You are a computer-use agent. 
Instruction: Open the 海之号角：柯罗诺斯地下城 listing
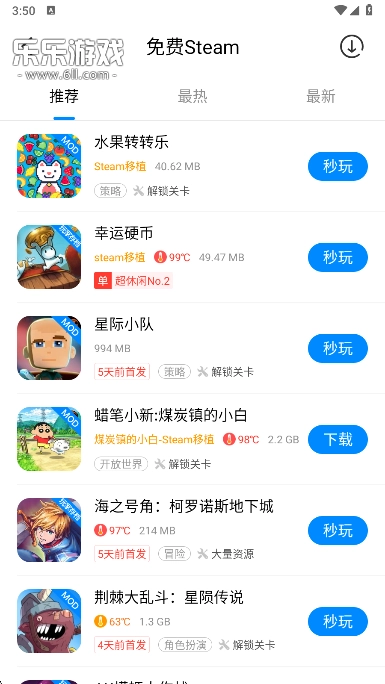click(192, 530)
